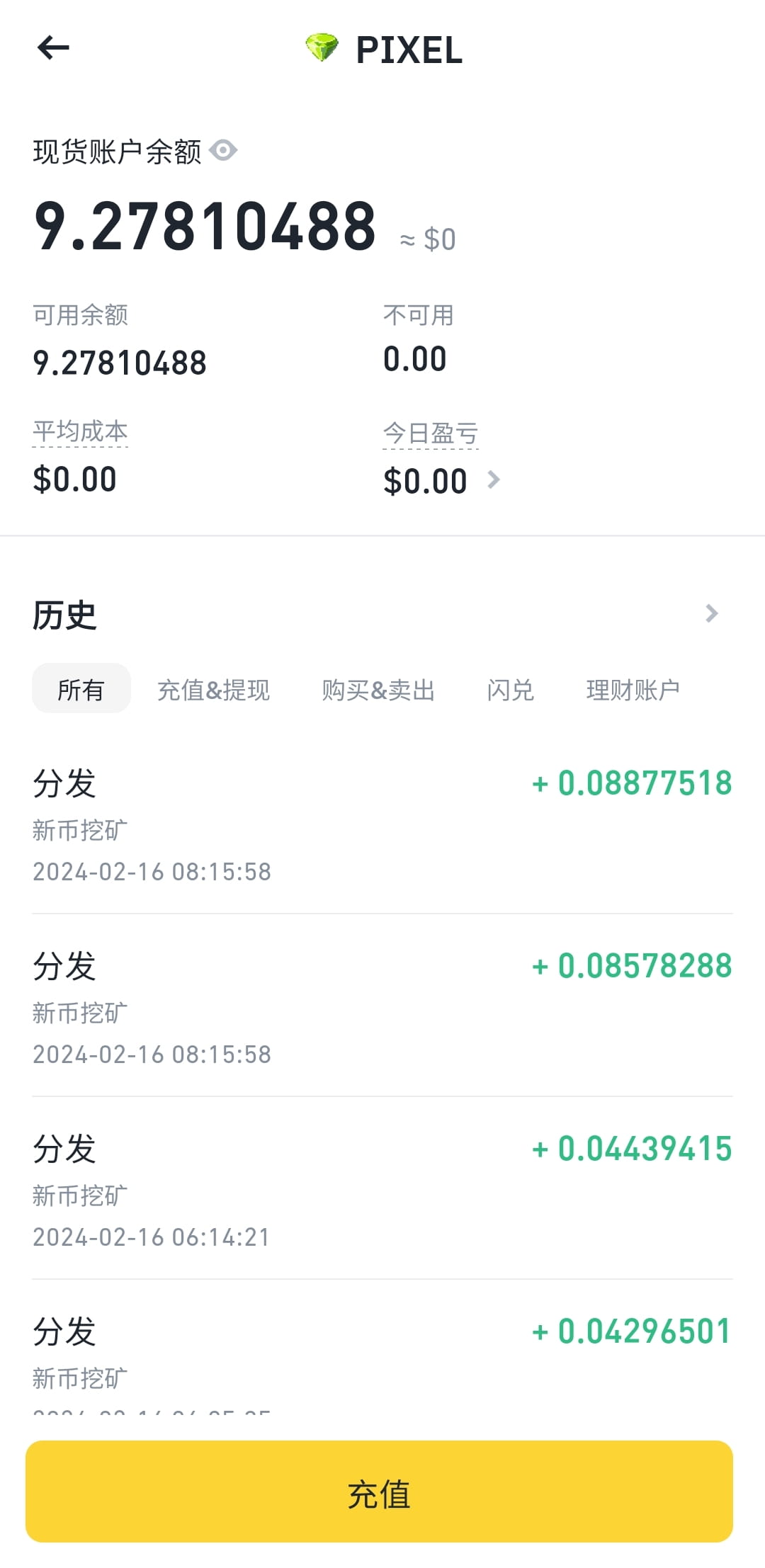Tap the 可用余额 amount 9.27810488
This screenshot has width=765, height=1568.
[x=119, y=362]
